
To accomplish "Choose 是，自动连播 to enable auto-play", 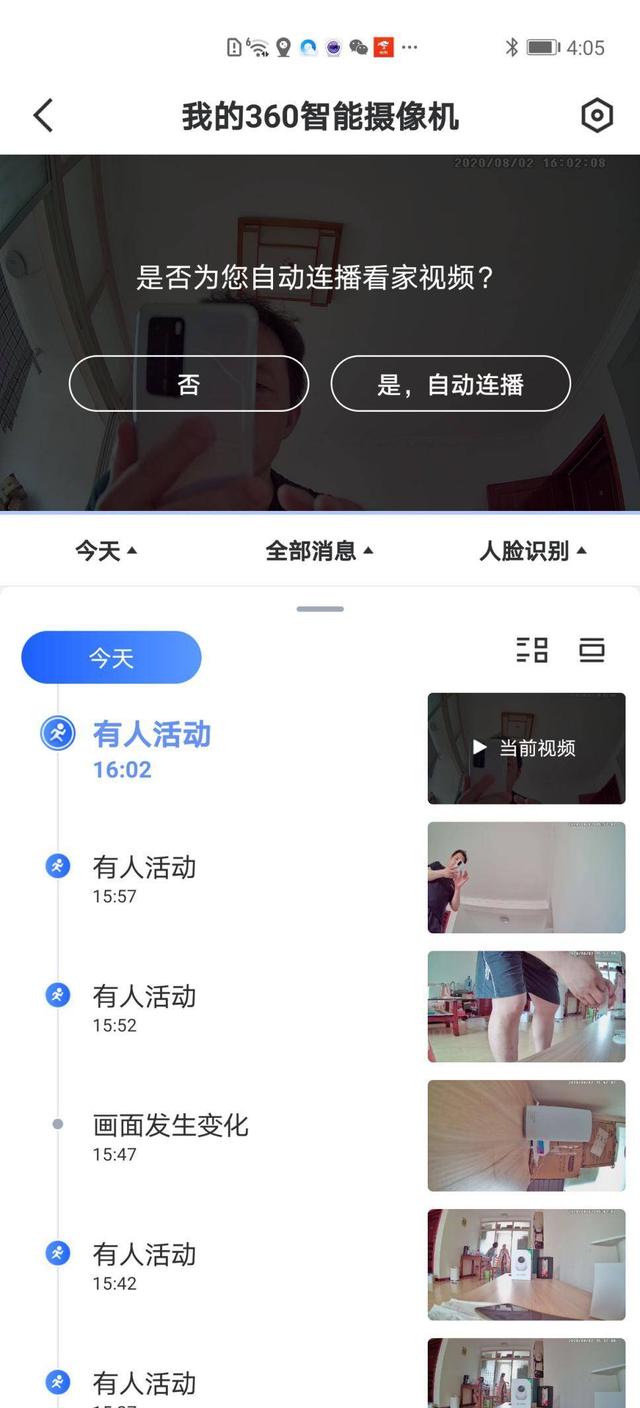I will click(450, 384).
